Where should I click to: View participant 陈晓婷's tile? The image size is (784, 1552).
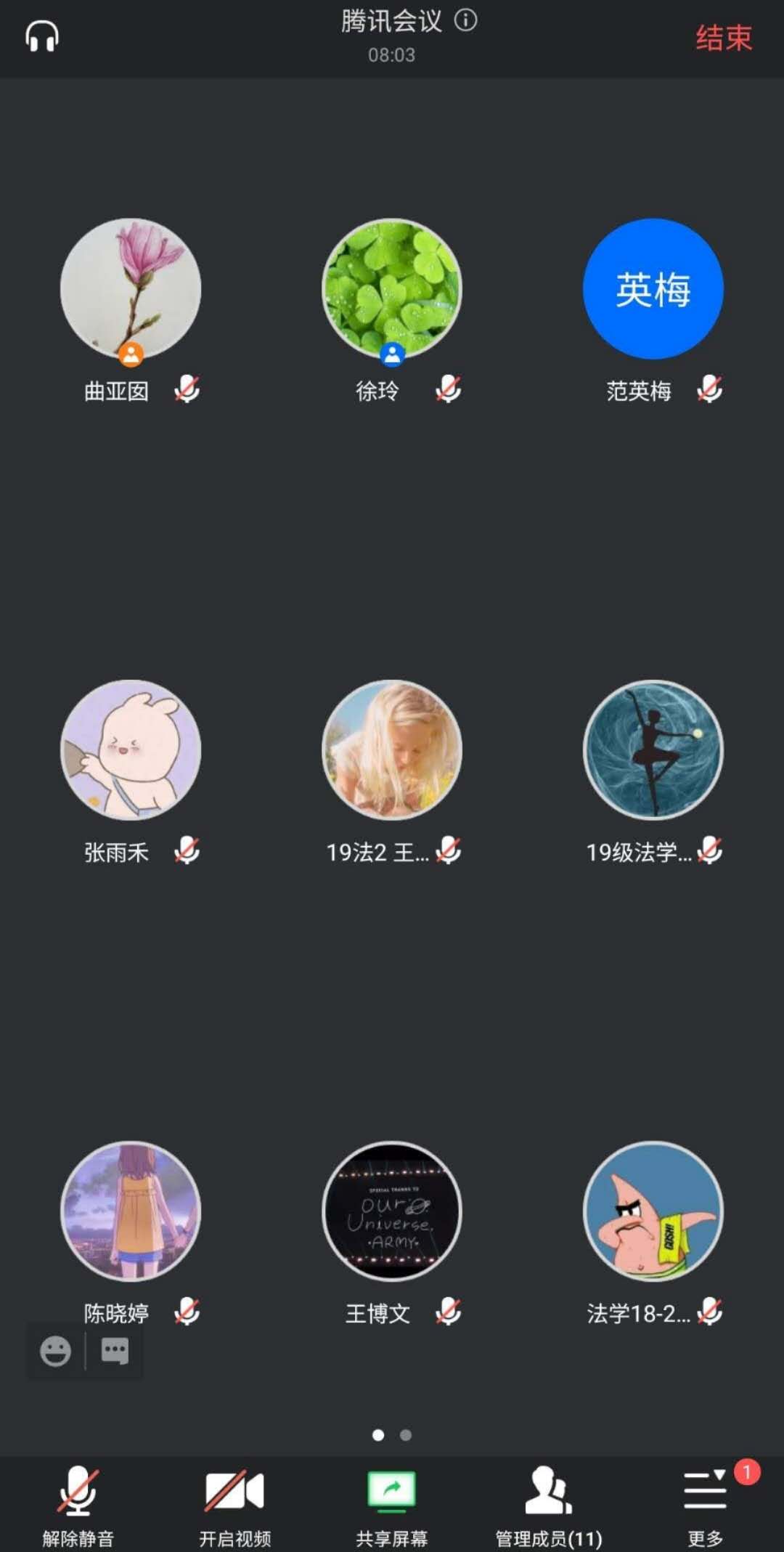coord(131,1211)
